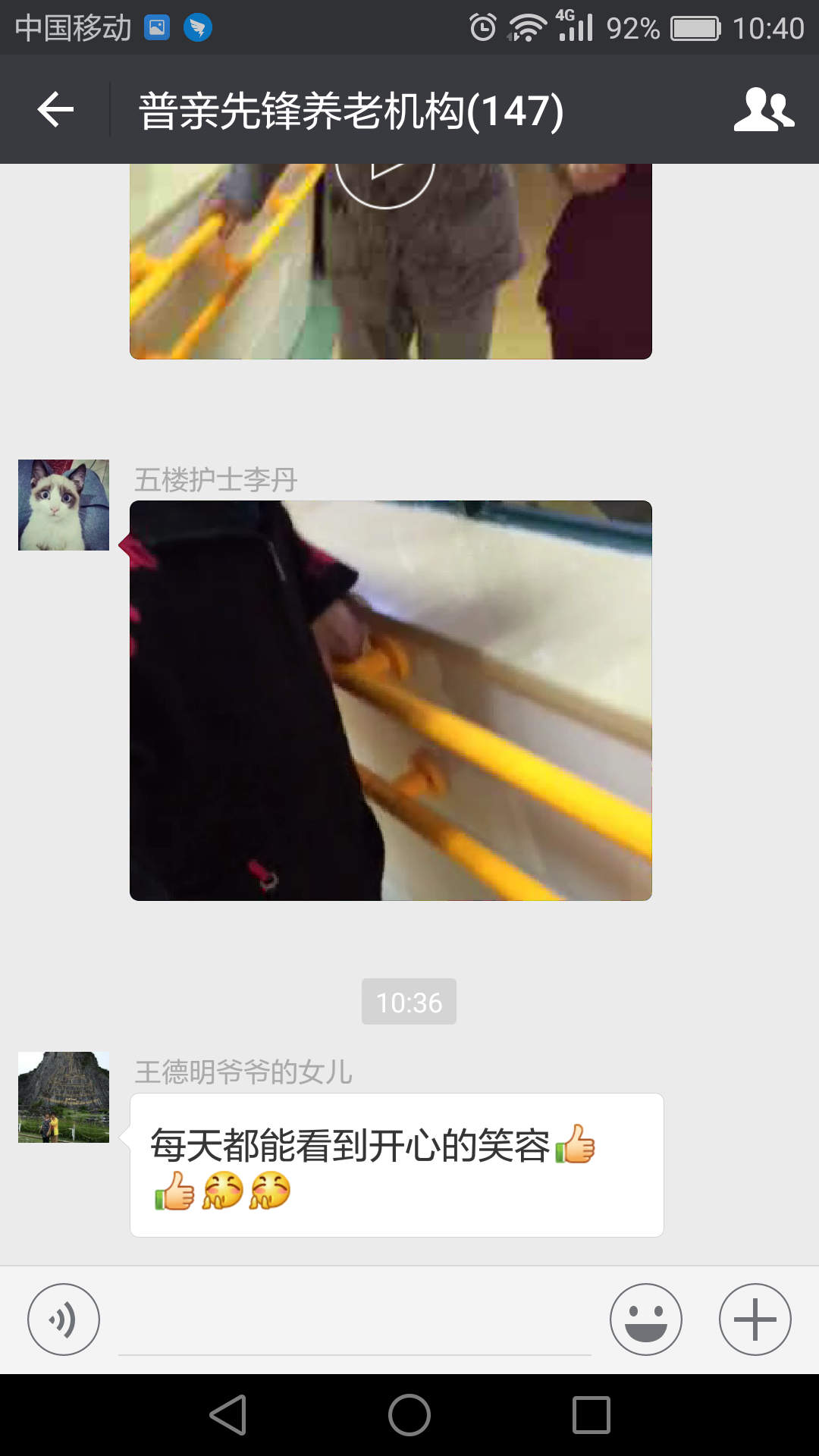
Task: Go back from the group chat
Action: pos(55,110)
